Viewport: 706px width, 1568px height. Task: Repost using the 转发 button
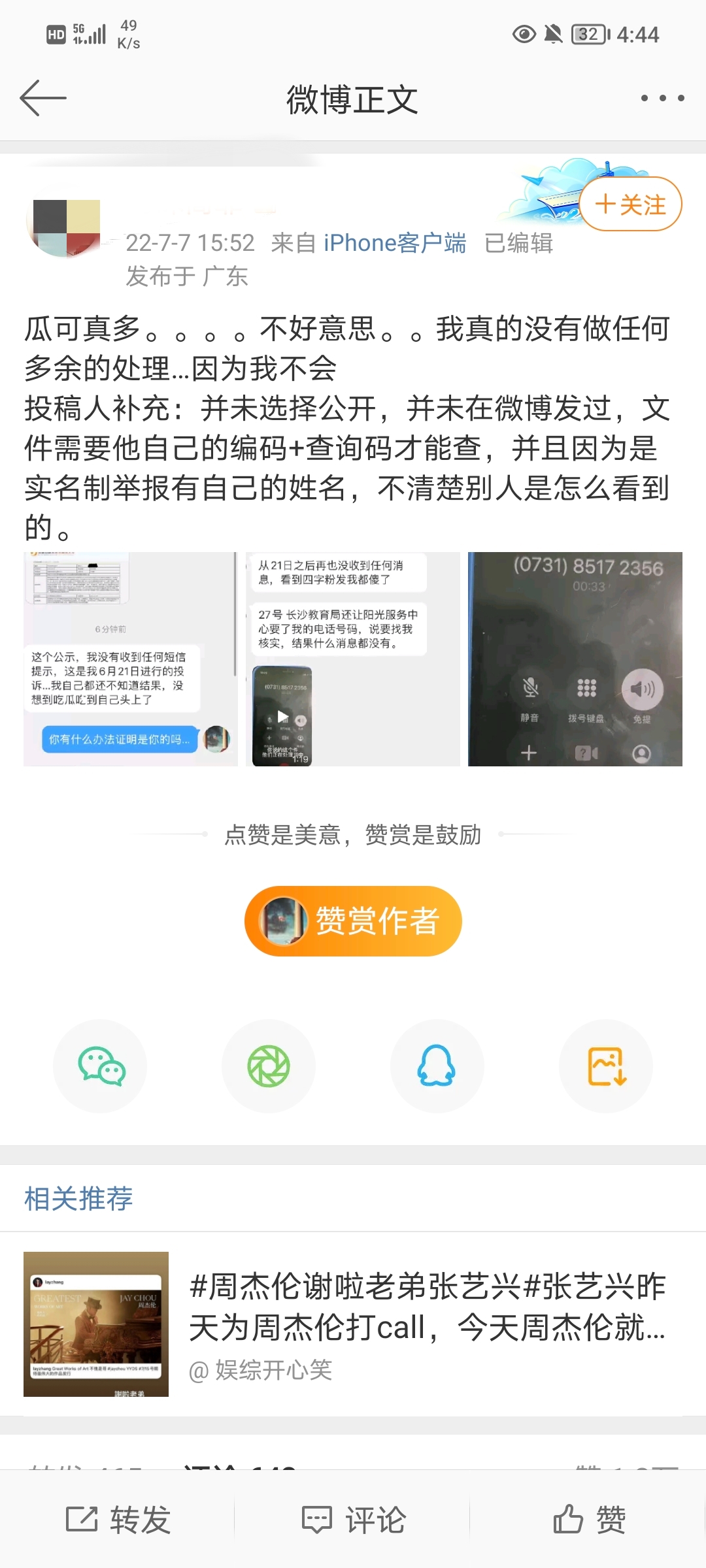coord(118,1520)
